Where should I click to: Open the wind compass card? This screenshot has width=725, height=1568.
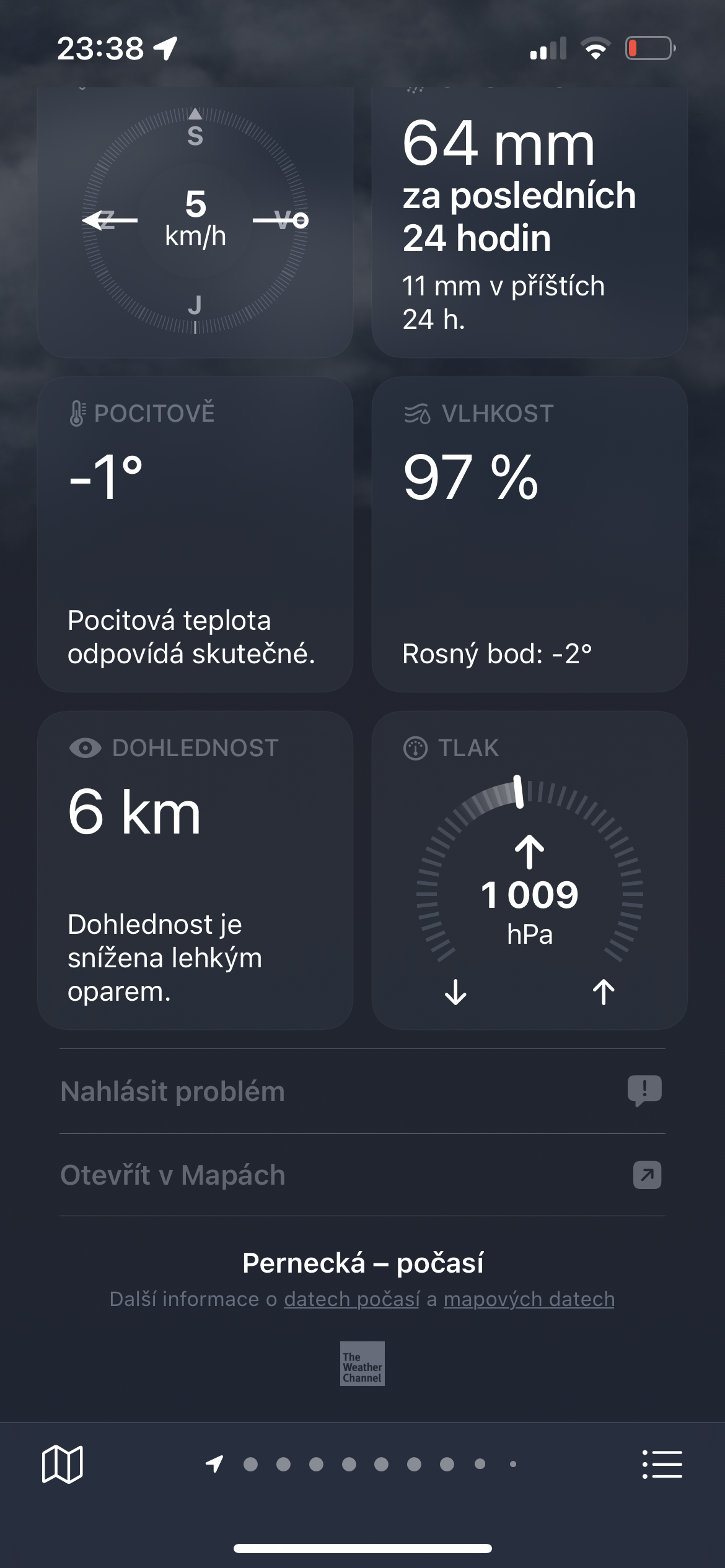(x=195, y=221)
